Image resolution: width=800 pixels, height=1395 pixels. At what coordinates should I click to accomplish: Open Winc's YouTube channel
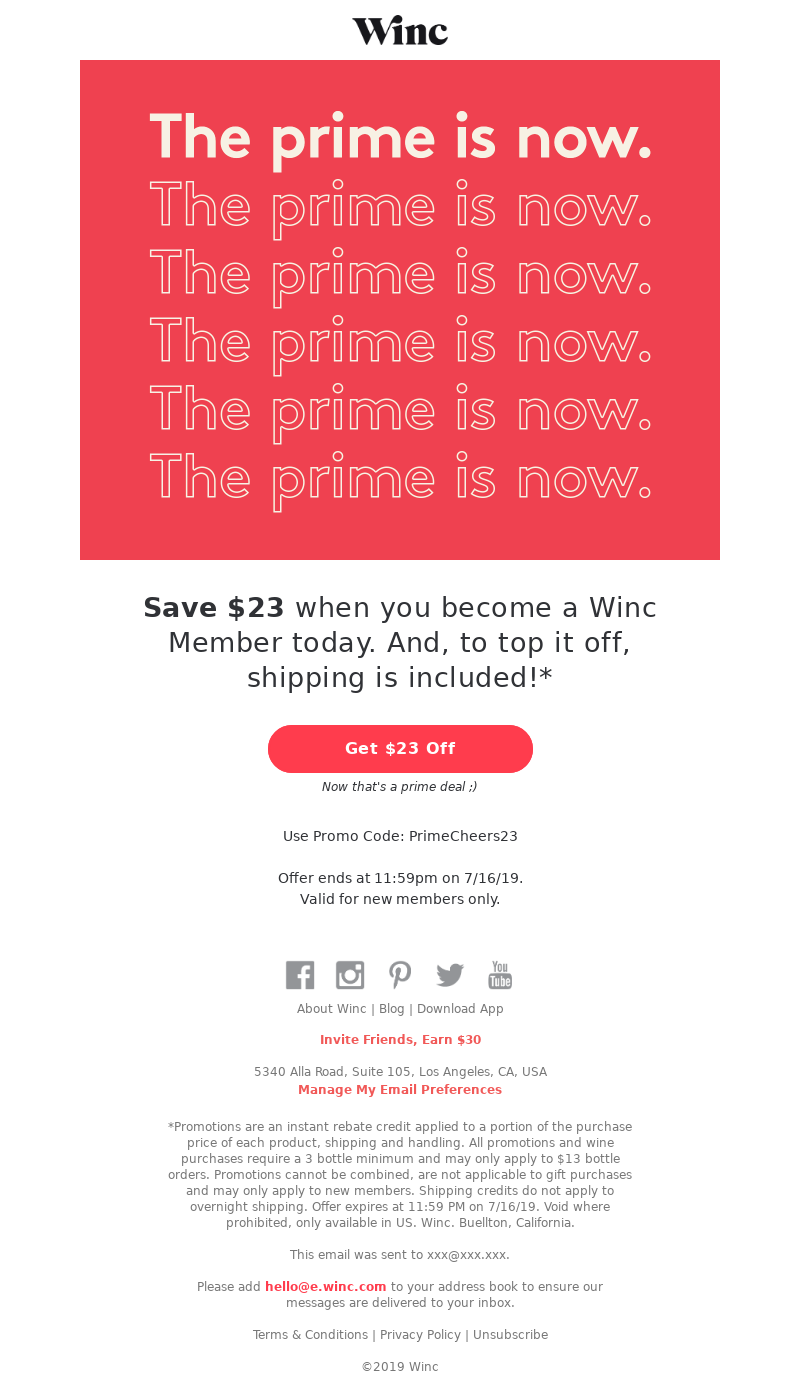[x=500, y=975]
